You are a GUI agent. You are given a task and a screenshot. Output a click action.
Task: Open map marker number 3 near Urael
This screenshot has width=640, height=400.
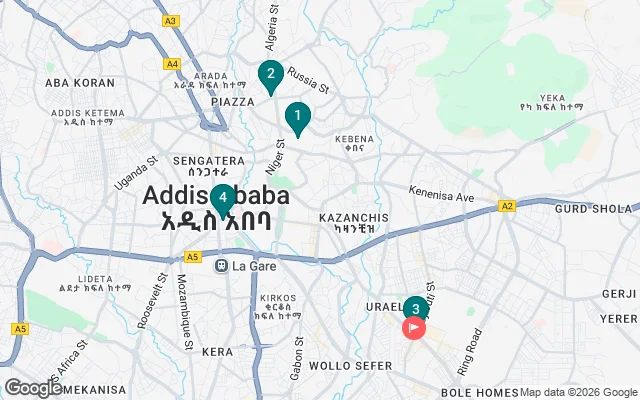pos(415,309)
